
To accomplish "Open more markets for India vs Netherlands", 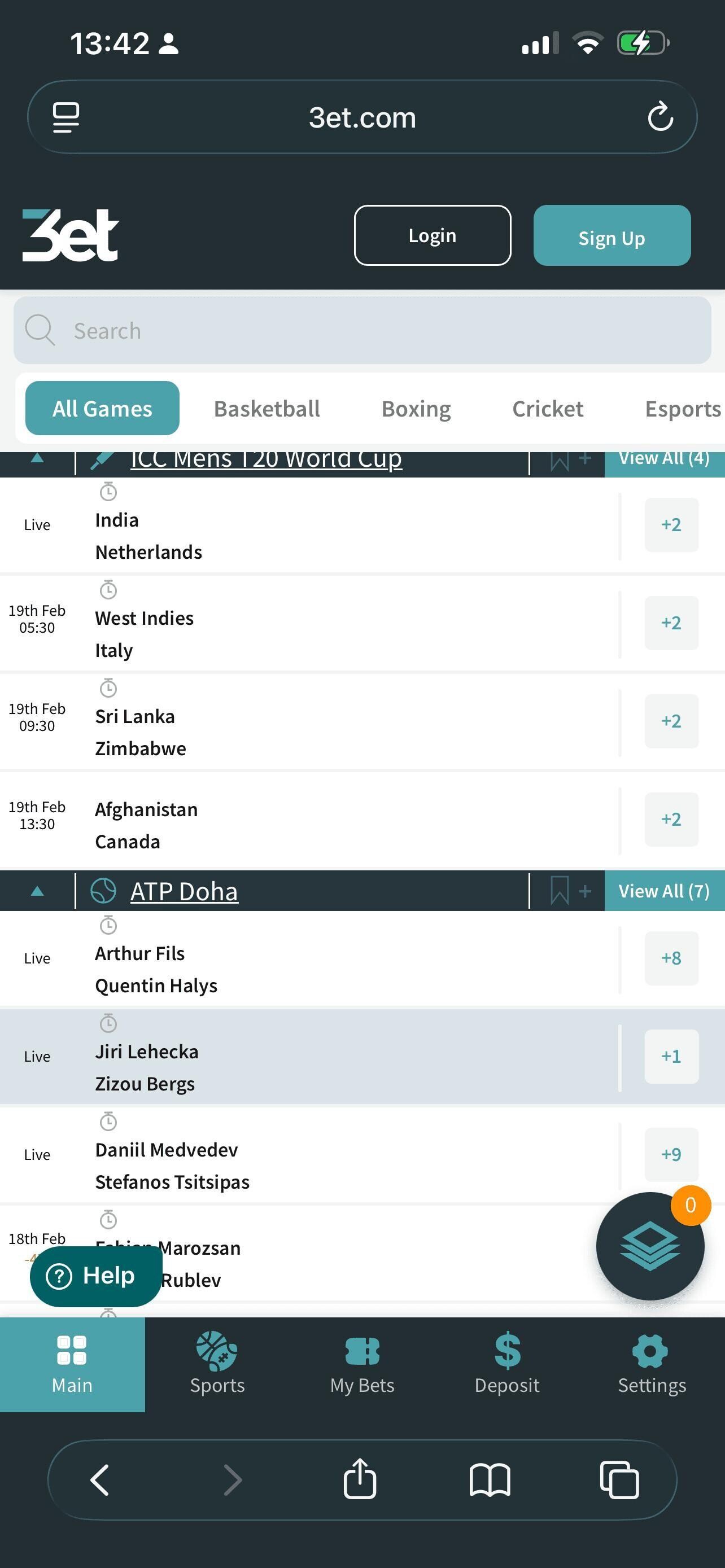I will 671,525.
